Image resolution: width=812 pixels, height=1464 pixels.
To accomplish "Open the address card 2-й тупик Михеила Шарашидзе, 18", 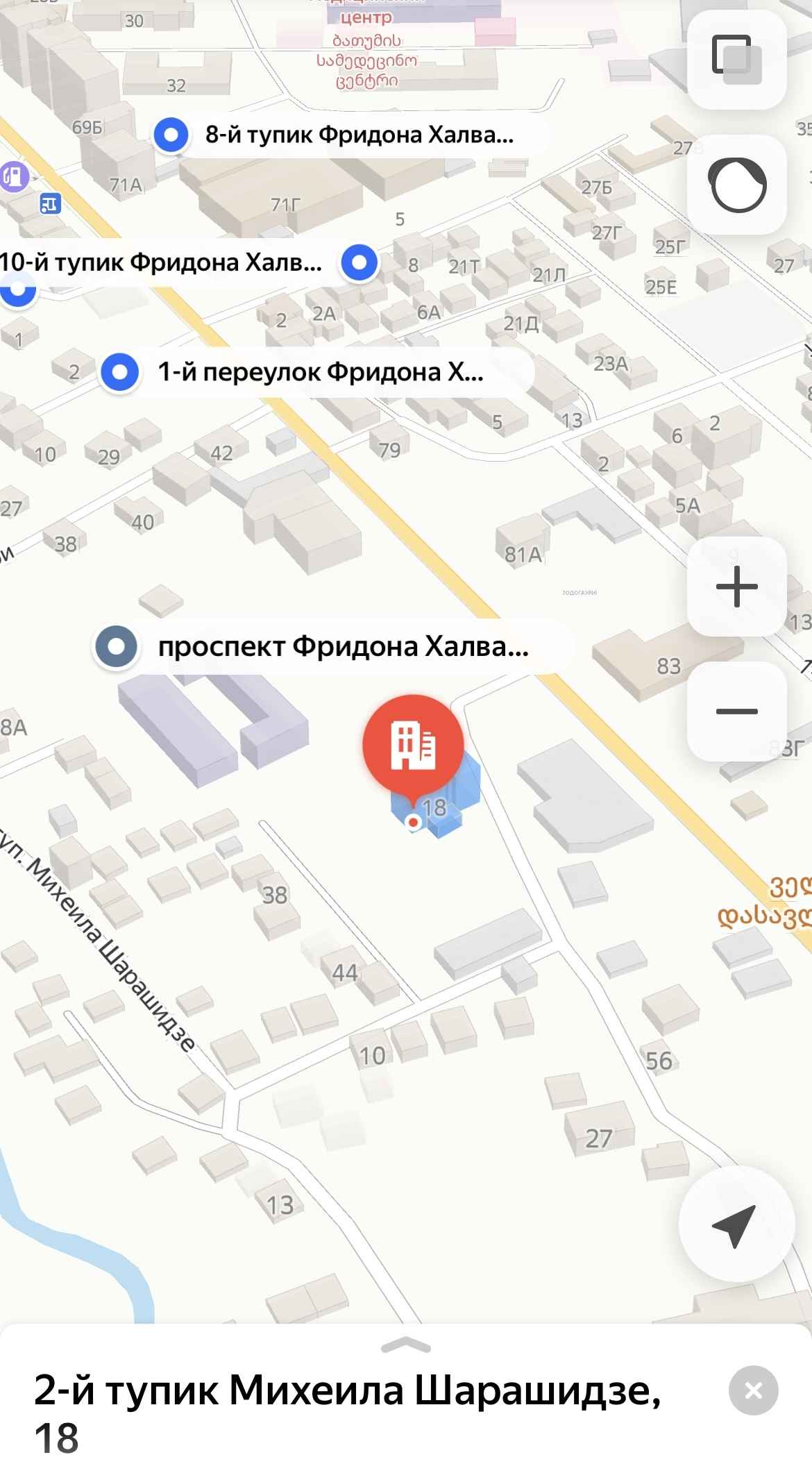I will pyautogui.click(x=347, y=1413).
